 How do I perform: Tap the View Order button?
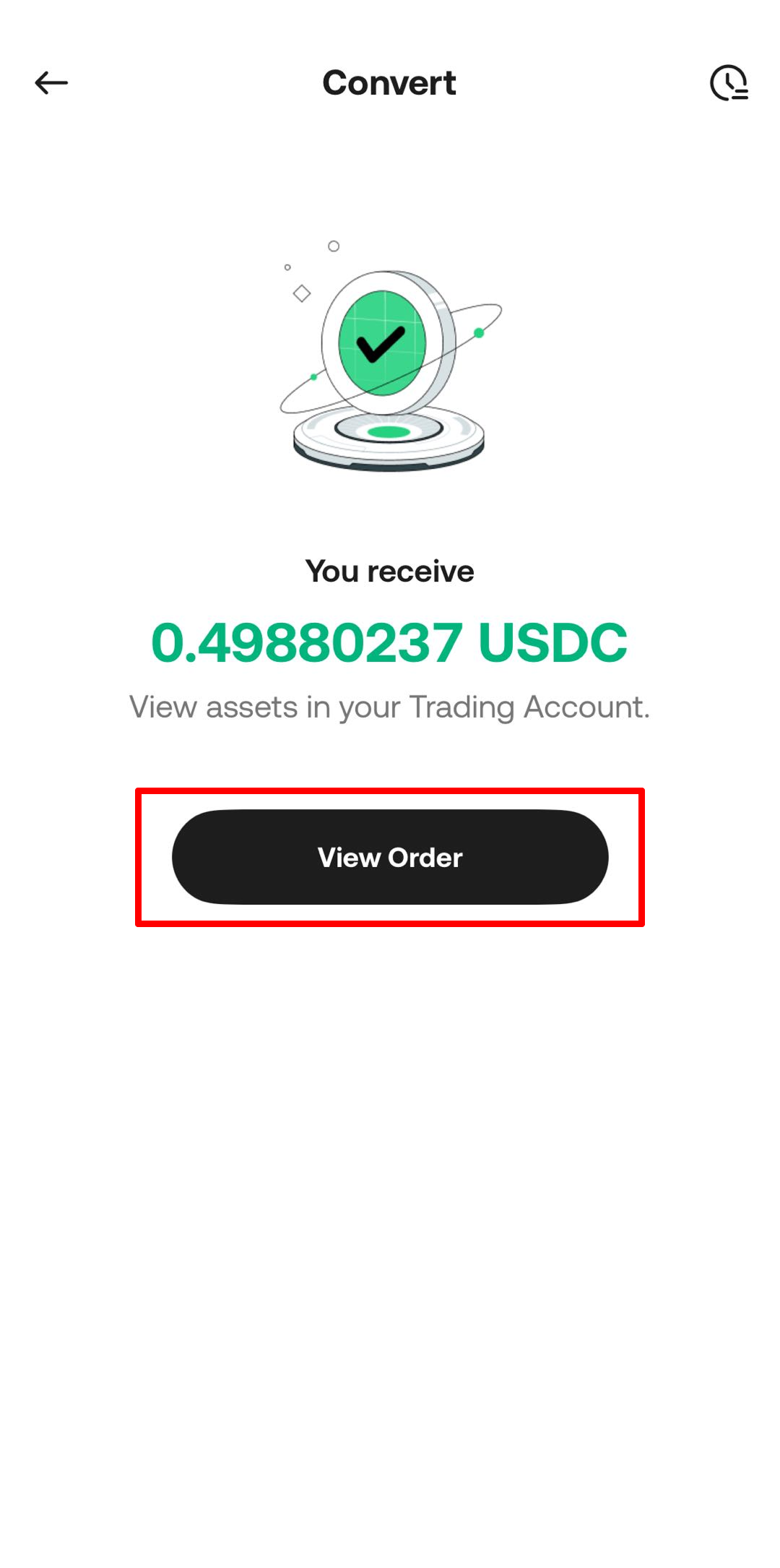pyautogui.click(x=390, y=857)
